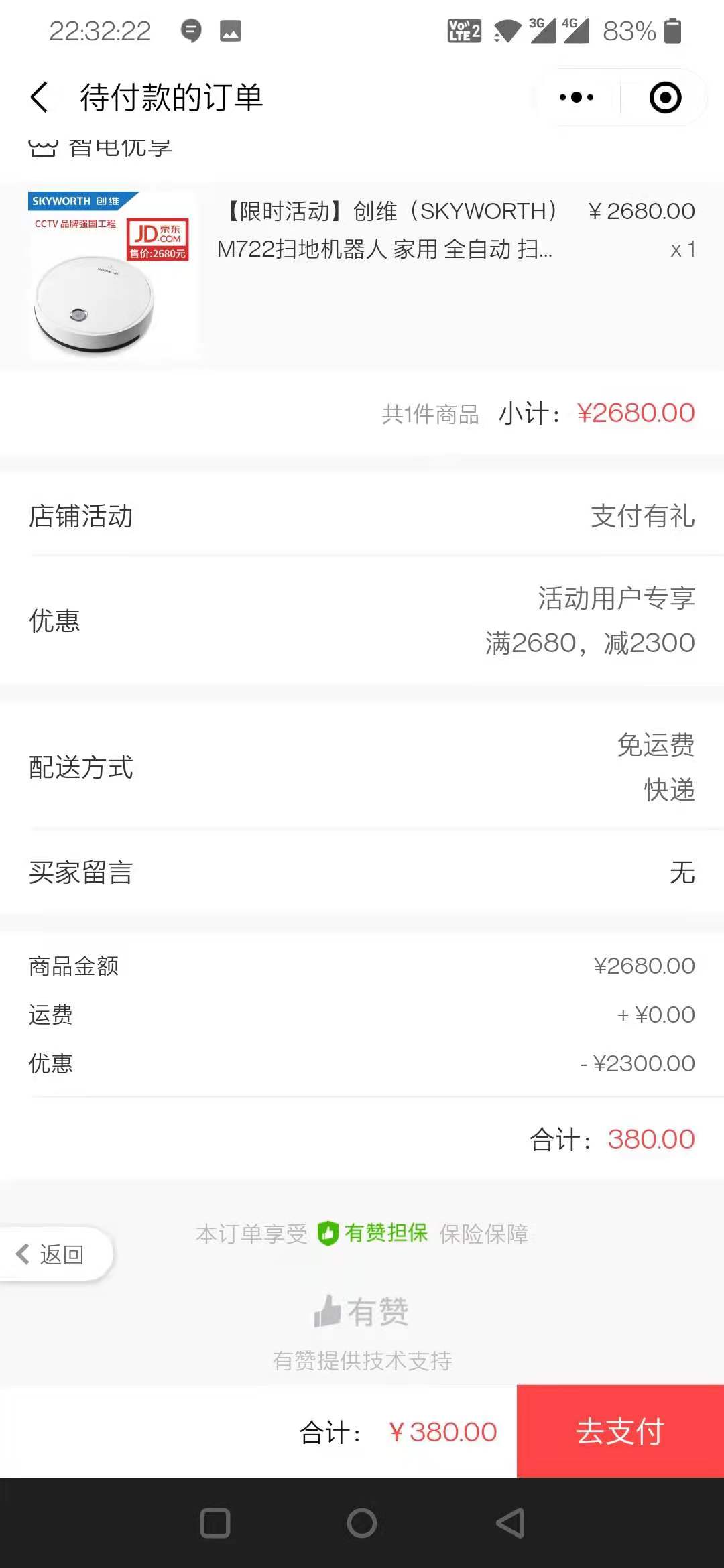The width and height of the screenshot is (724, 1568).
Task: Tap the floating 返回 button
Action: pyautogui.click(x=52, y=1254)
